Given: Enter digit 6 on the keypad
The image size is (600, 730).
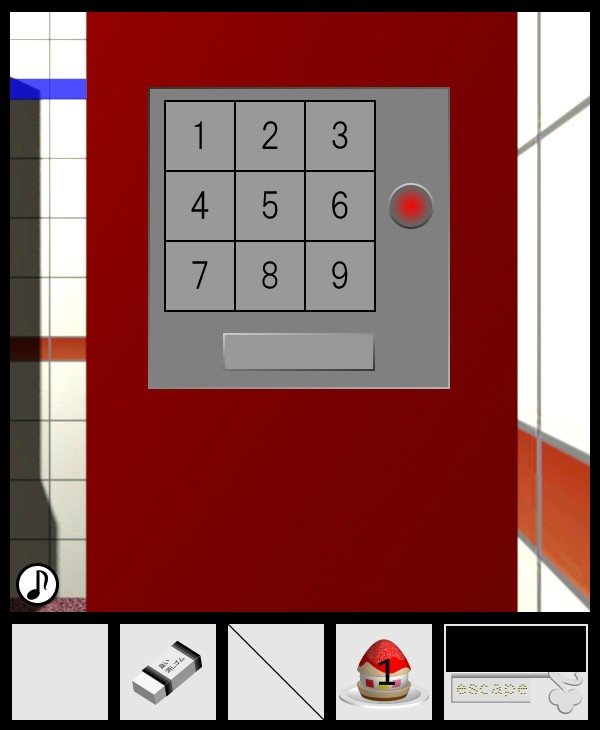Looking at the screenshot, I should [340, 206].
